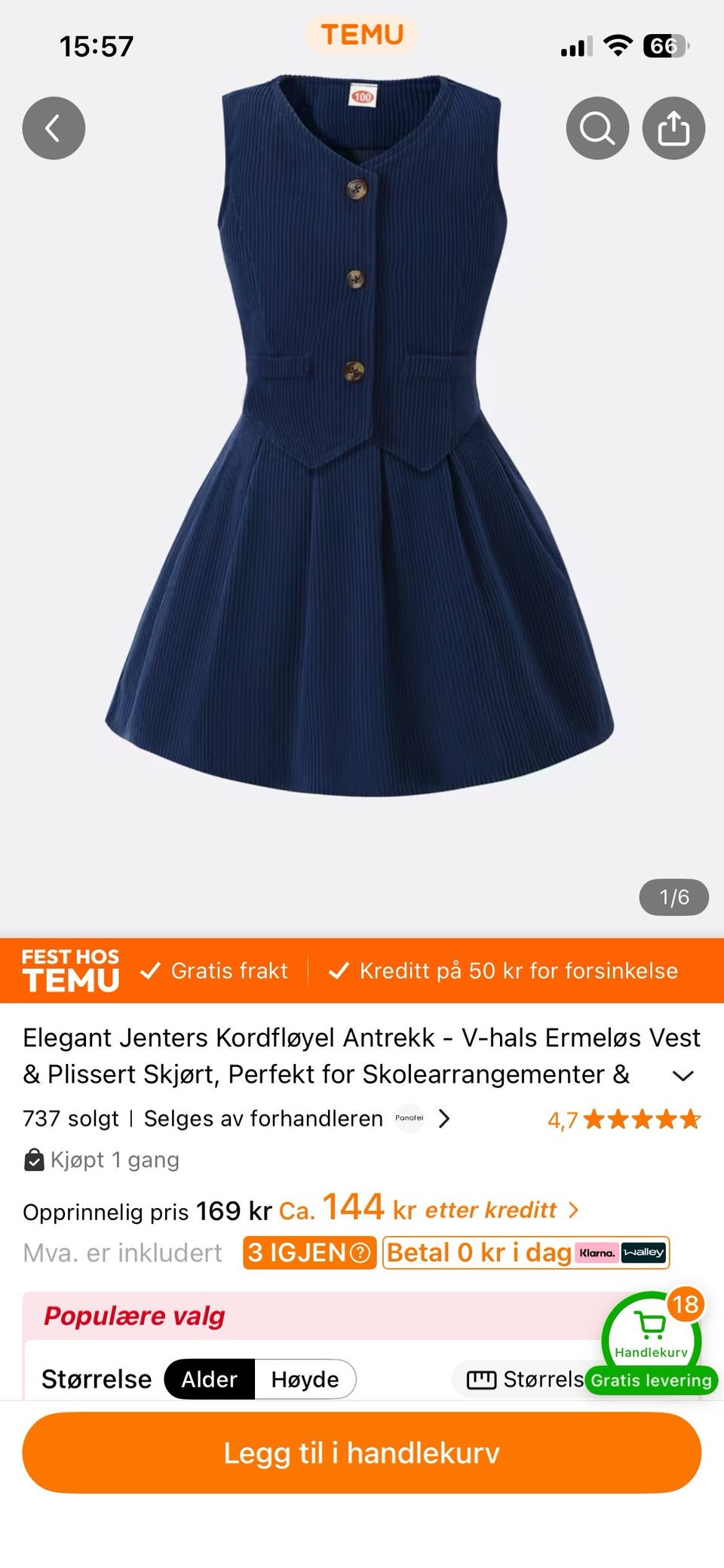Viewport: 724px width, 1568px height.
Task: Share this product
Action: coord(673,128)
